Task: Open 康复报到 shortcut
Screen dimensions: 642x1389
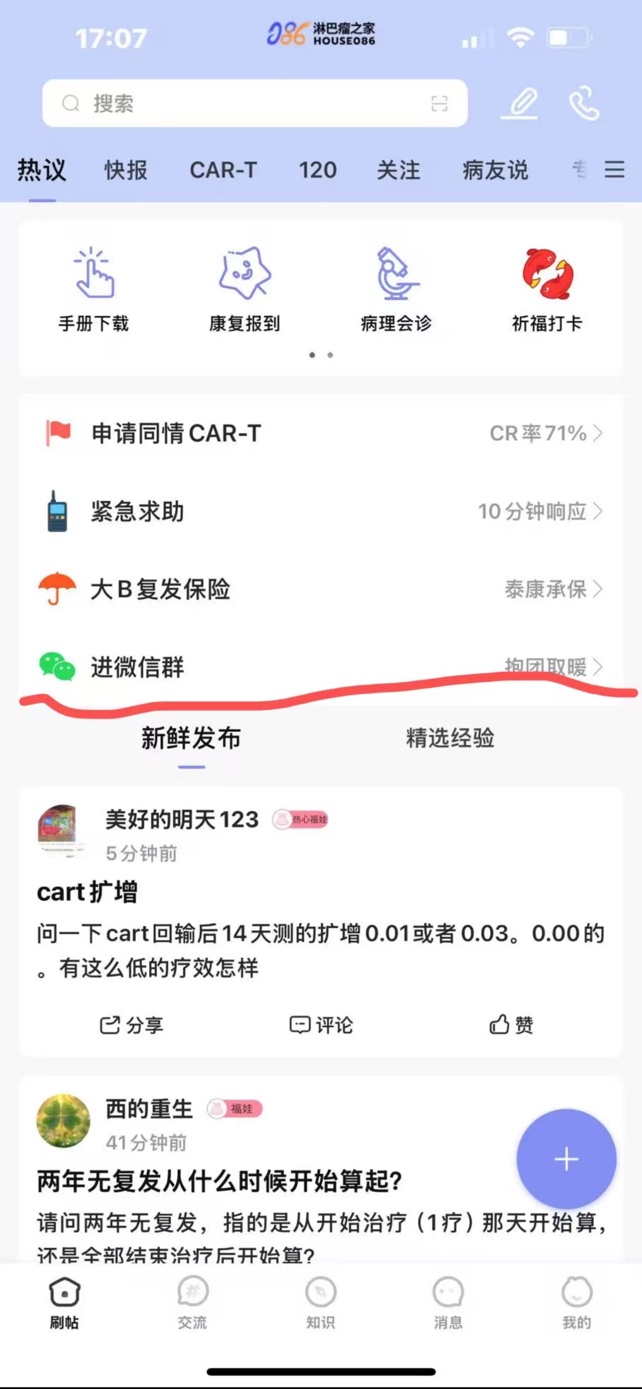Action: tap(245, 290)
